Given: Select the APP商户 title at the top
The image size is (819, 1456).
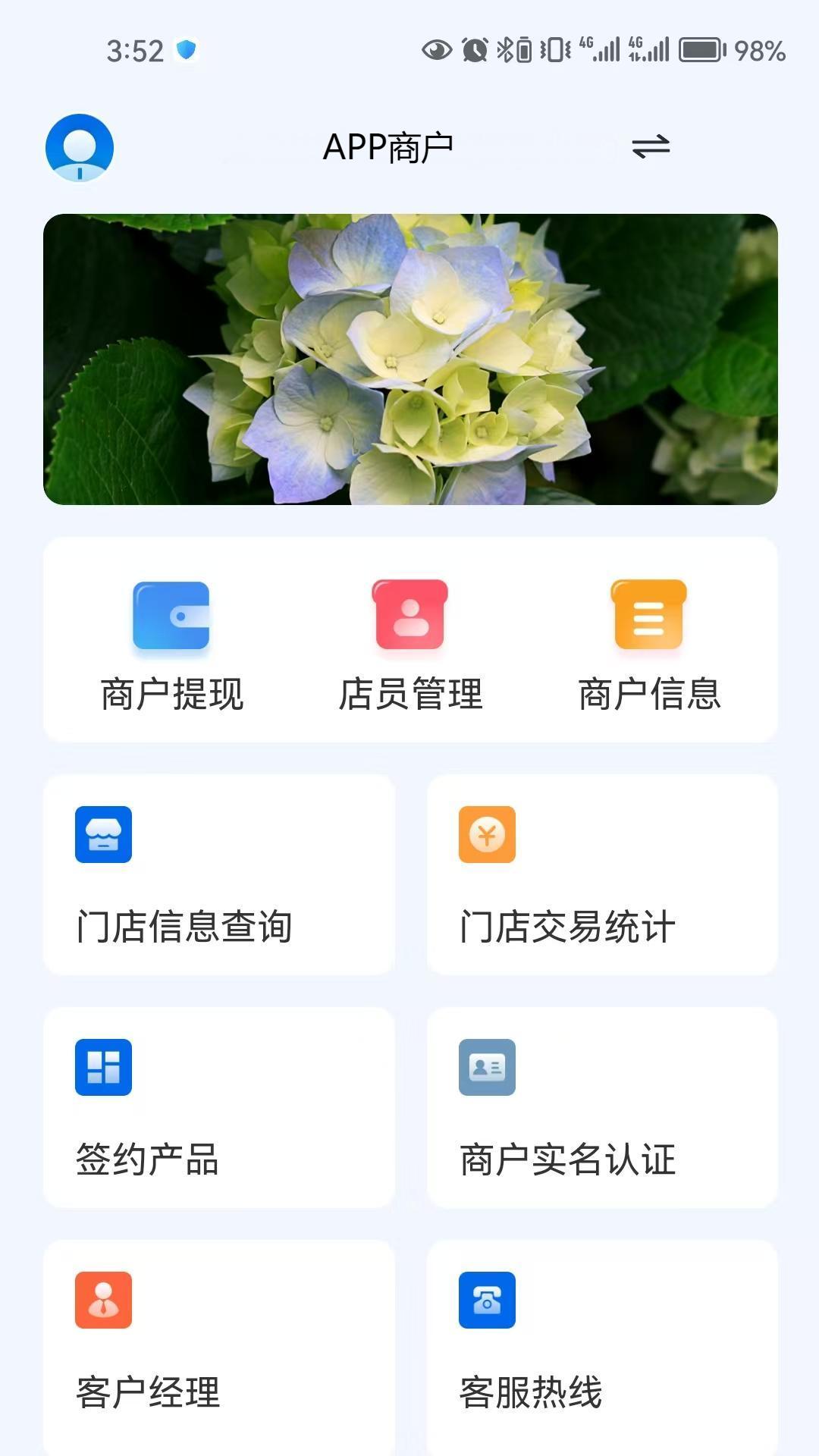Looking at the screenshot, I should click(388, 147).
